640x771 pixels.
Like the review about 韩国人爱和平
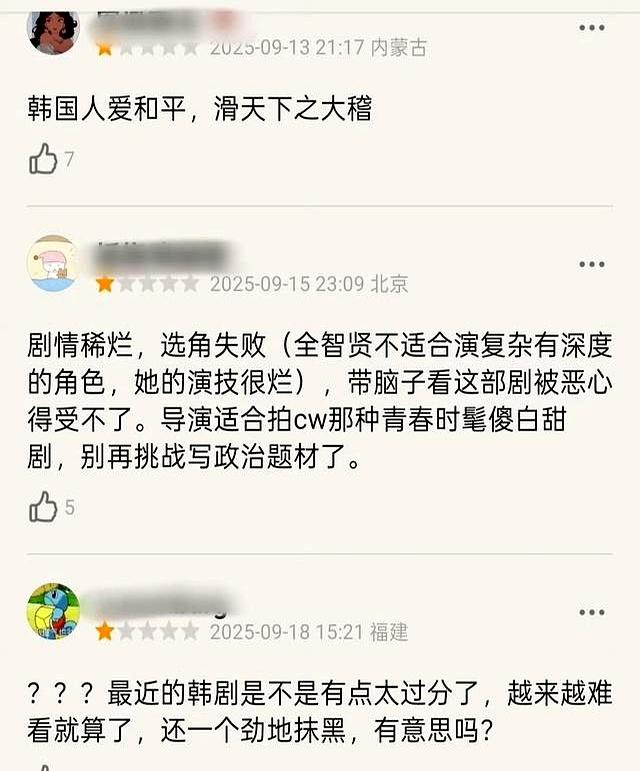tap(43, 159)
